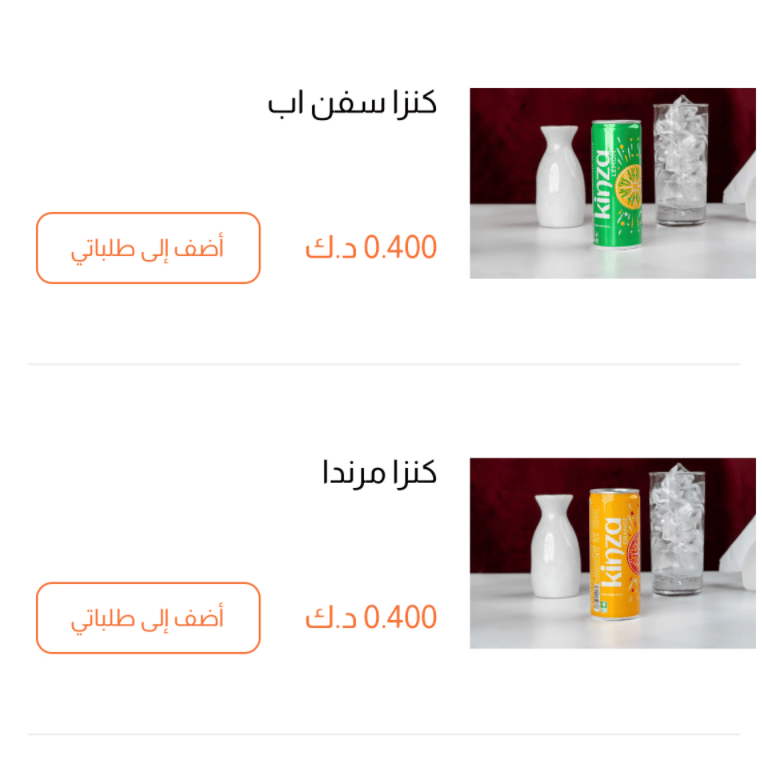Open the كنزا مرندا product image

coord(612,553)
